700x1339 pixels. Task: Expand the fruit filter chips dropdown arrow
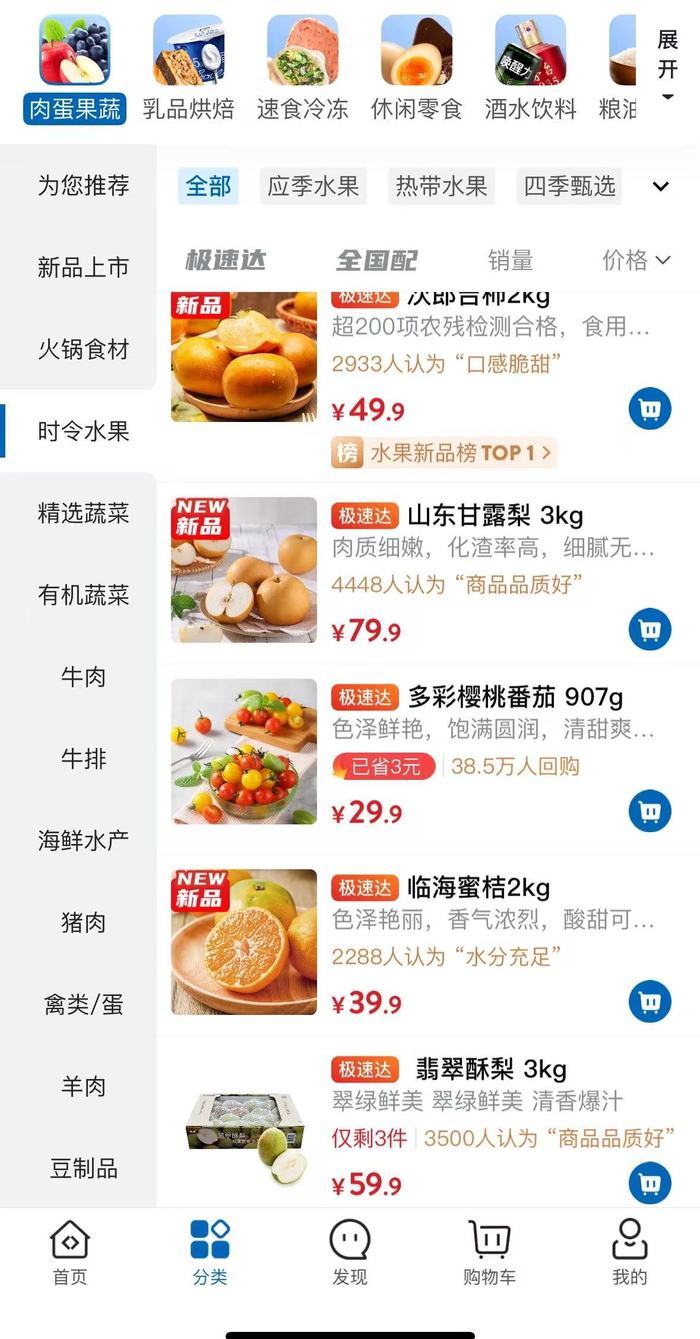[660, 186]
